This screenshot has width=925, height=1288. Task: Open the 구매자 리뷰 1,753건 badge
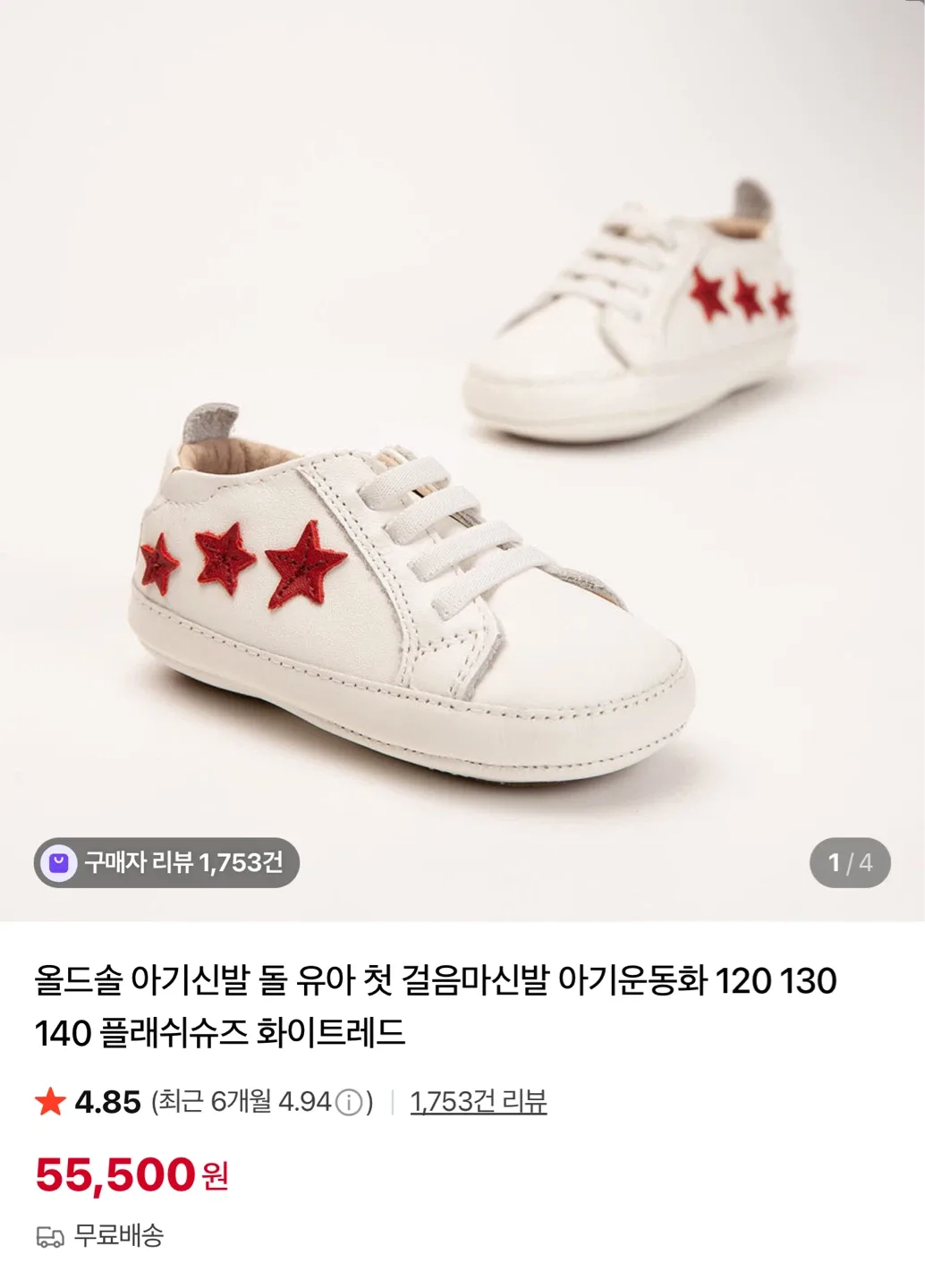point(166,863)
